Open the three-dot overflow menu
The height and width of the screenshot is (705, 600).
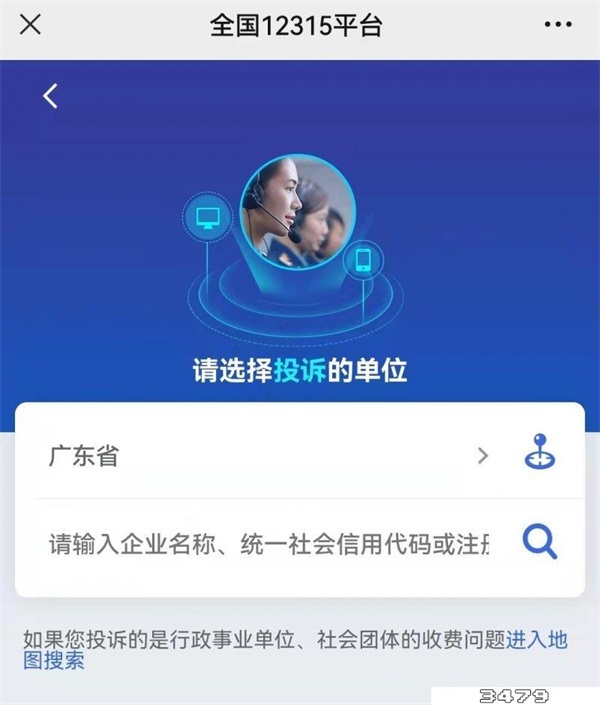point(560,24)
